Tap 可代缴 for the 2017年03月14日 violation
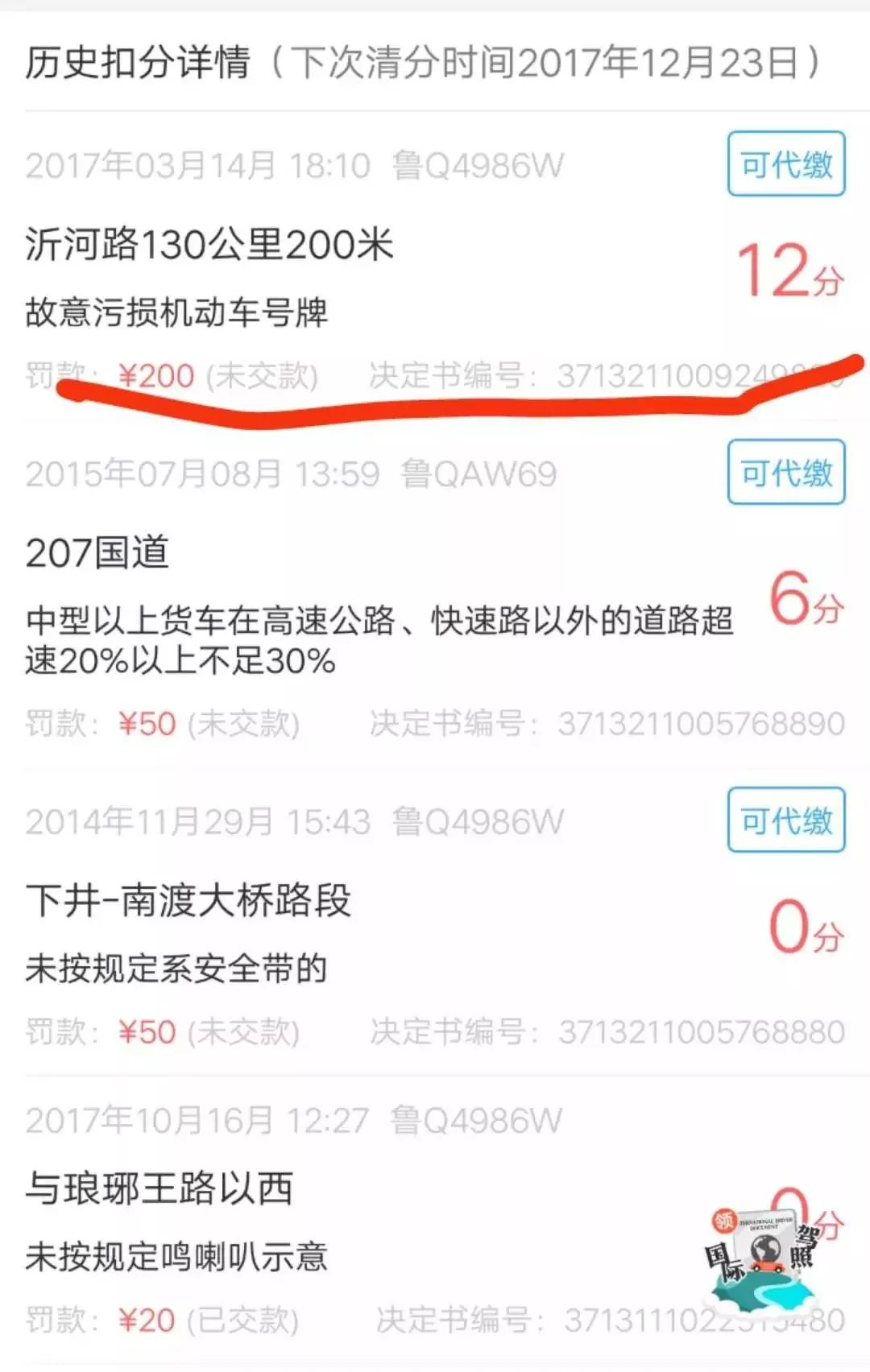 [x=785, y=164]
